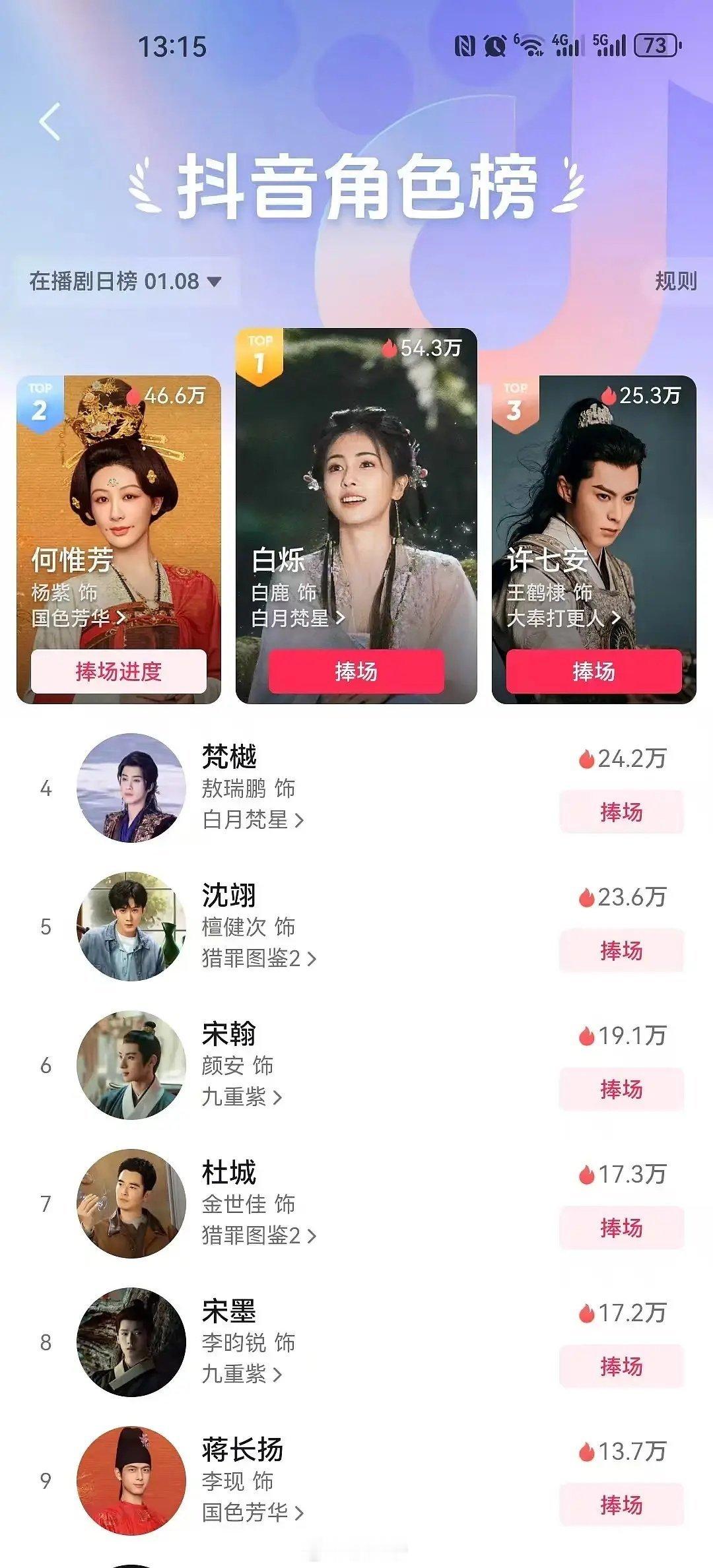Go back using the top-left arrow
This screenshot has width=713, height=1568.
coord(50,121)
